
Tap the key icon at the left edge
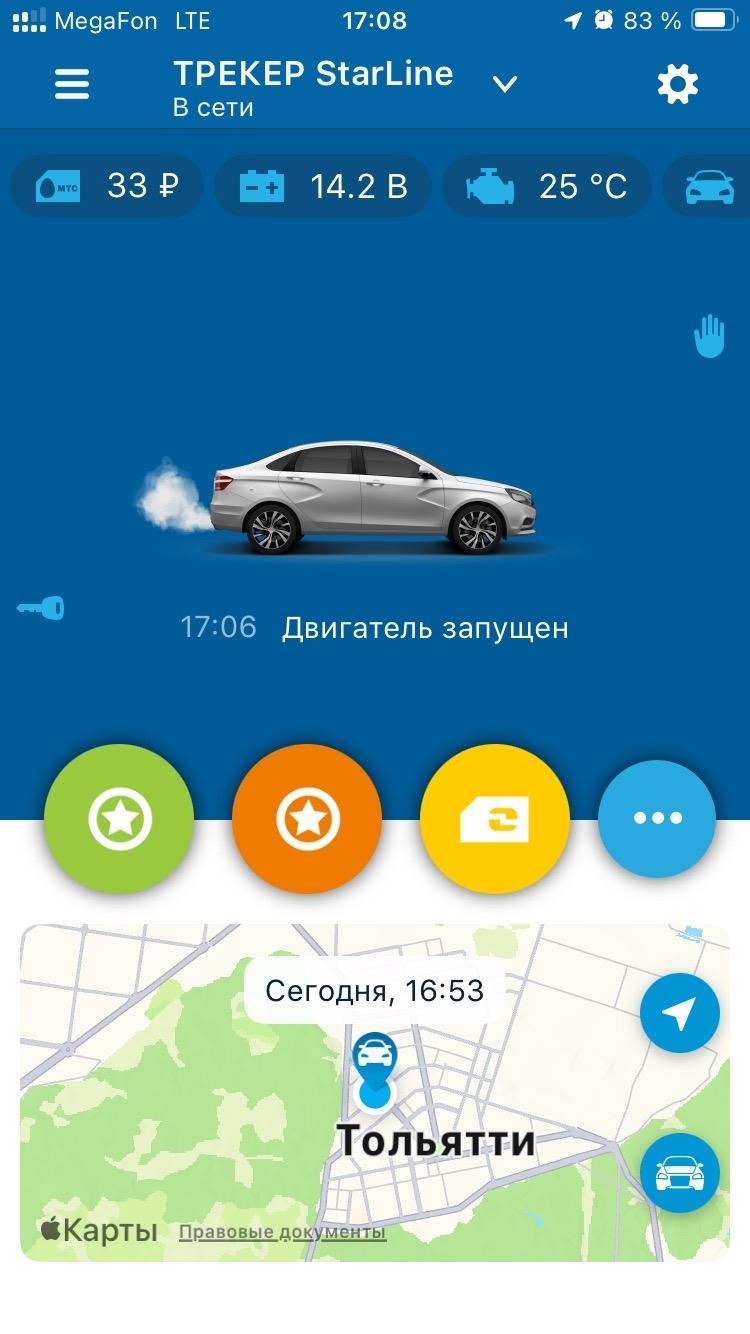pos(41,607)
